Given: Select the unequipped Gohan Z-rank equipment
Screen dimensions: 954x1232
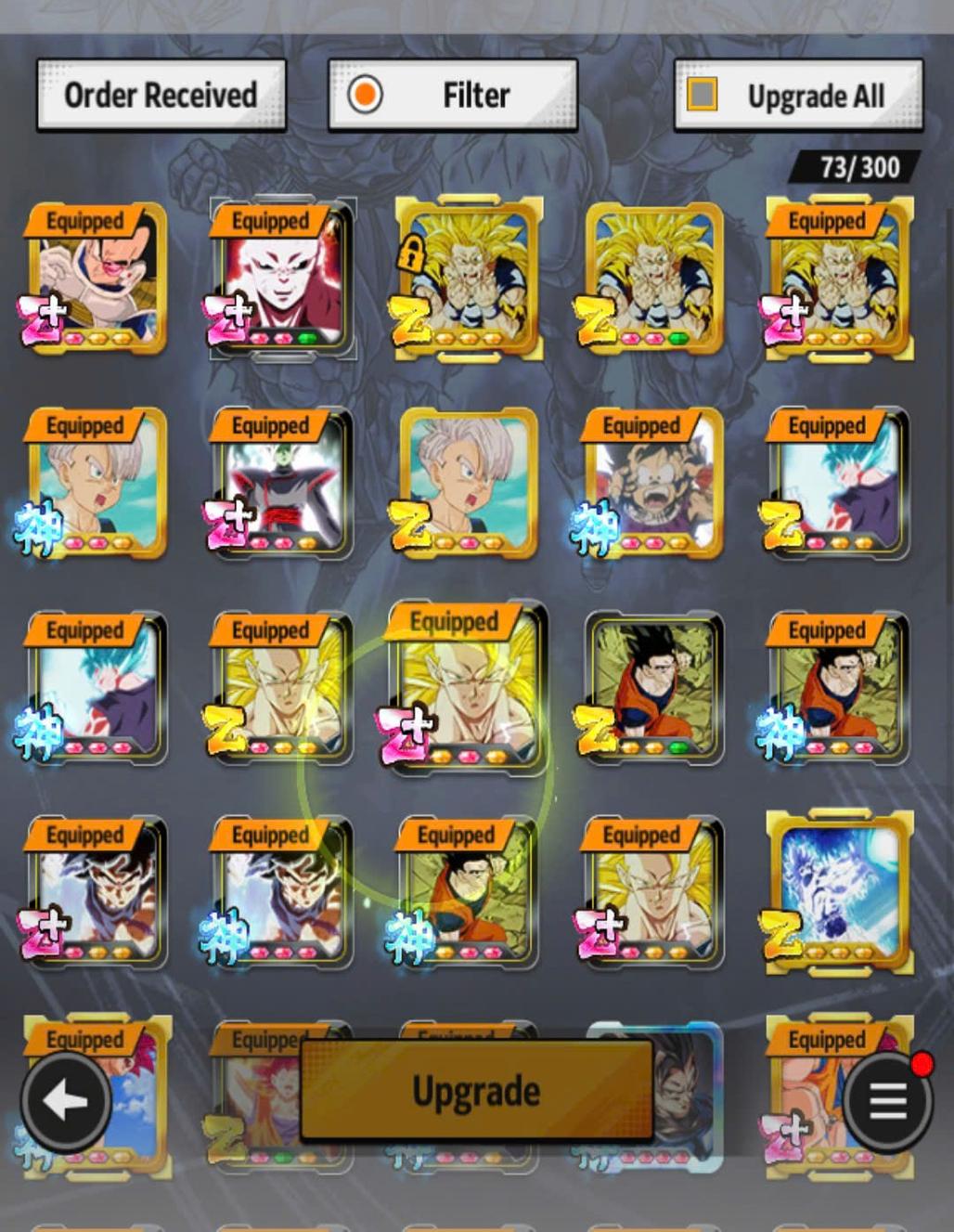Looking at the screenshot, I should click(x=653, y=687).
